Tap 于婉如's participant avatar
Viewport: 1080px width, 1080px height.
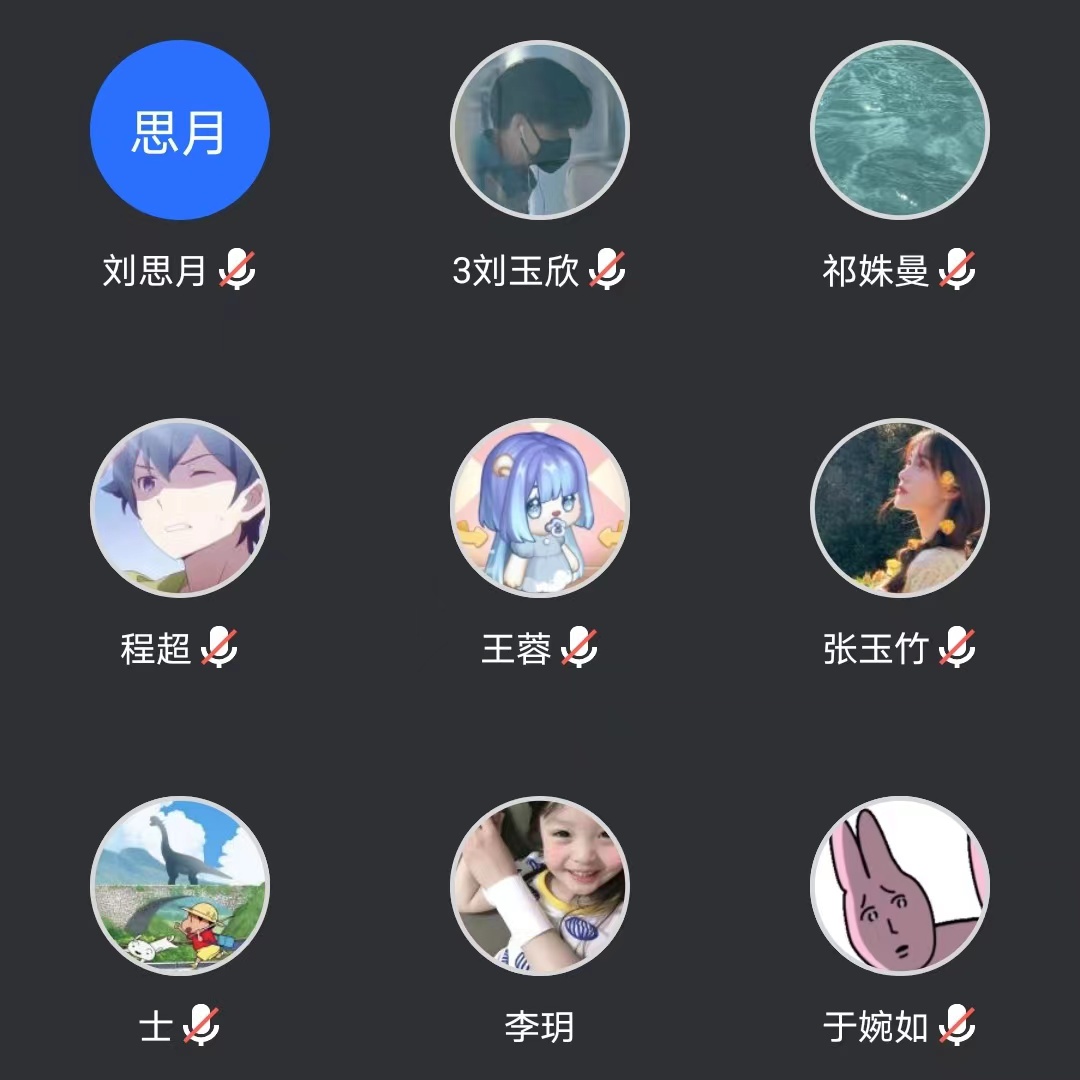[899, 886]
